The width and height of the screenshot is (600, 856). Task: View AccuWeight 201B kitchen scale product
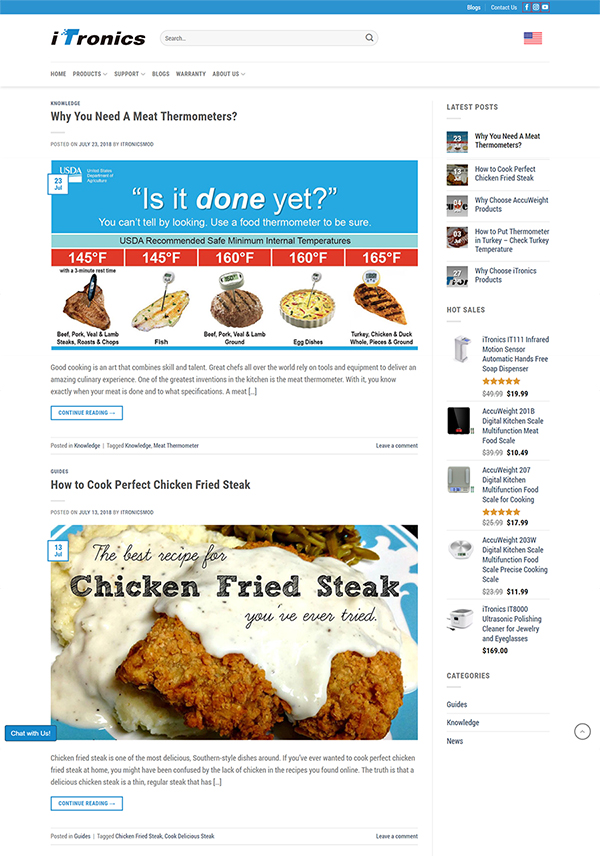(x=512, y=426)
